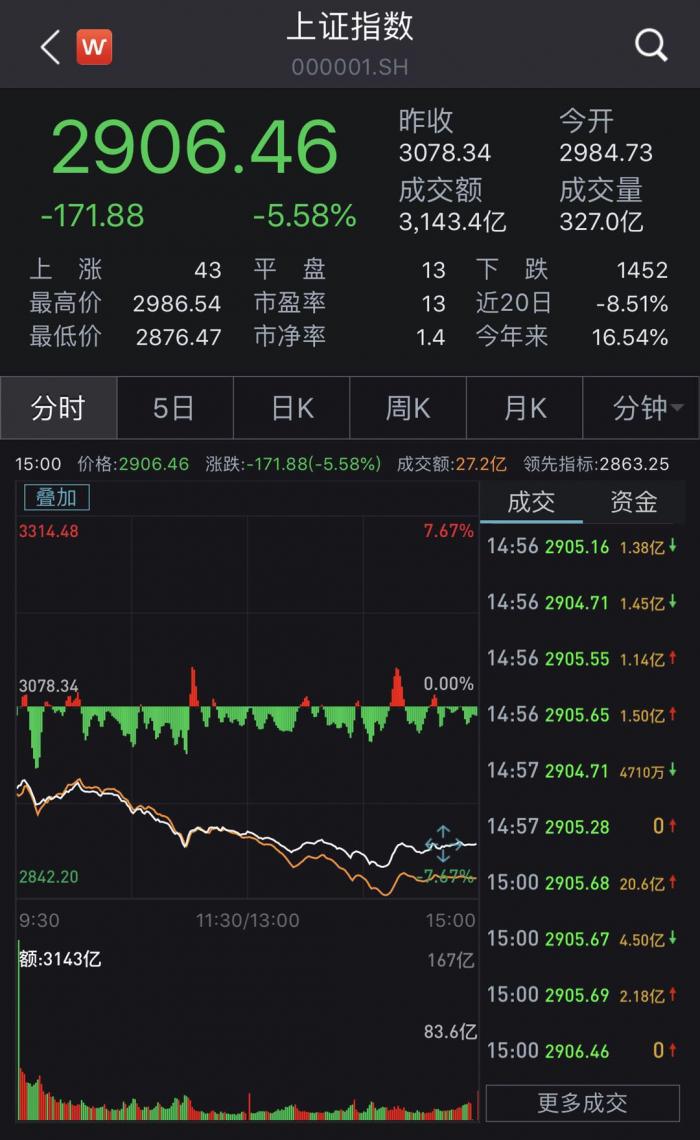
Task: Expand the 分钟 interval dropdown
Action: click(x=647, y=408)
